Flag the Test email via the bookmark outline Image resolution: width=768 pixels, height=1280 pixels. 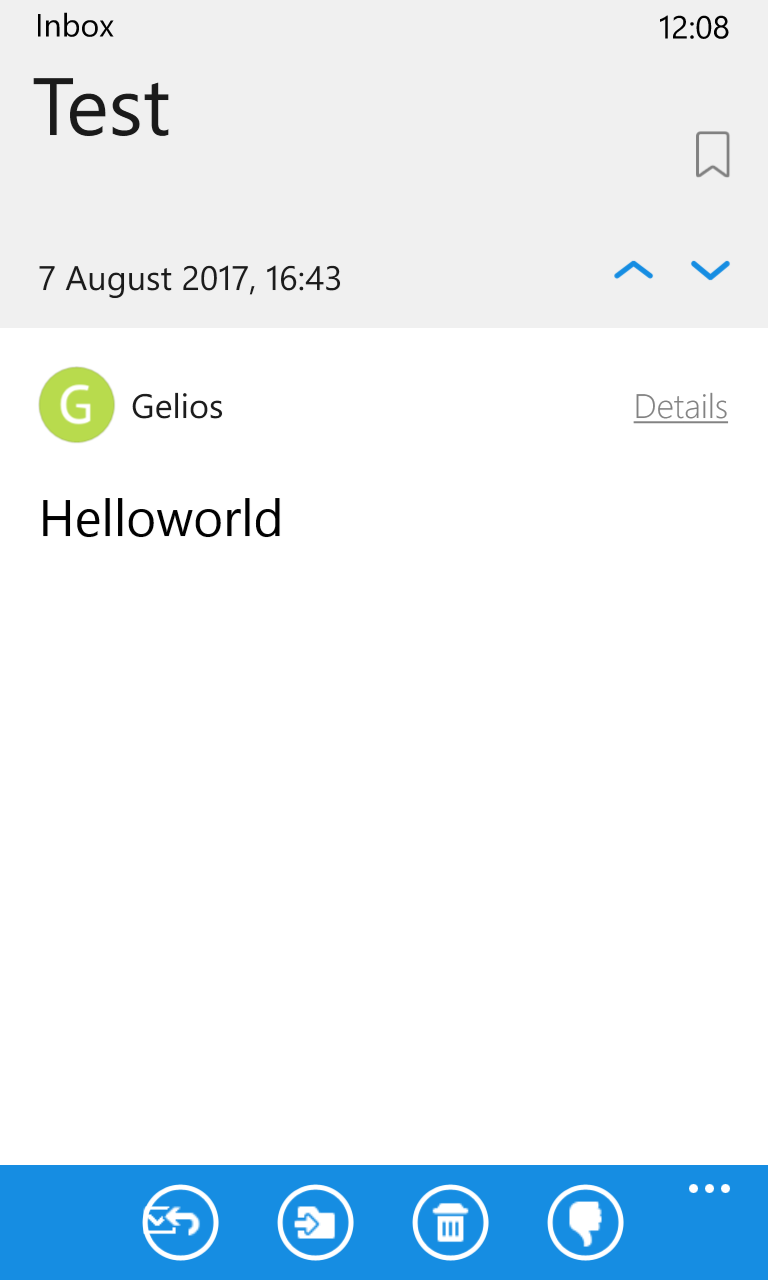(712, 153)
